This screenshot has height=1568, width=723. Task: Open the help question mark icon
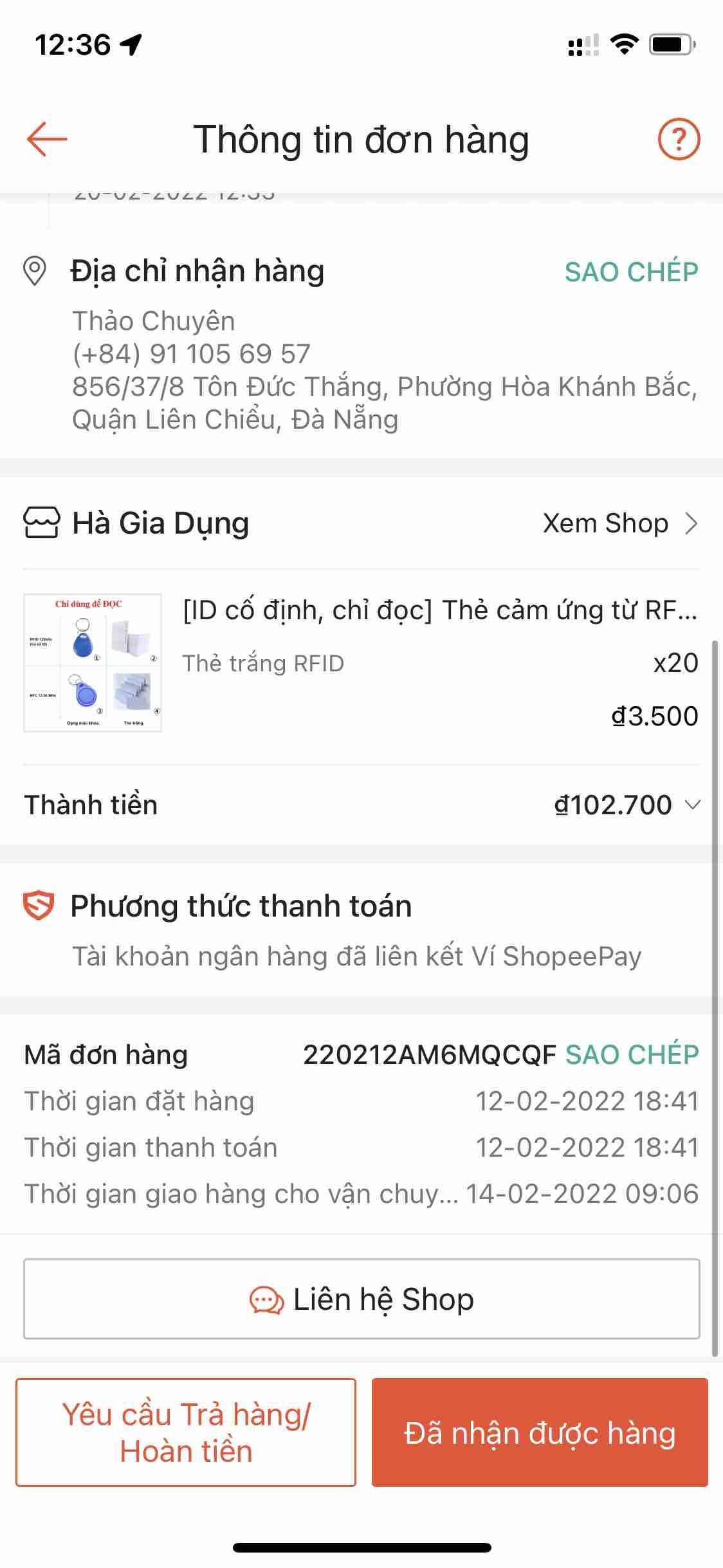point(679,139)
